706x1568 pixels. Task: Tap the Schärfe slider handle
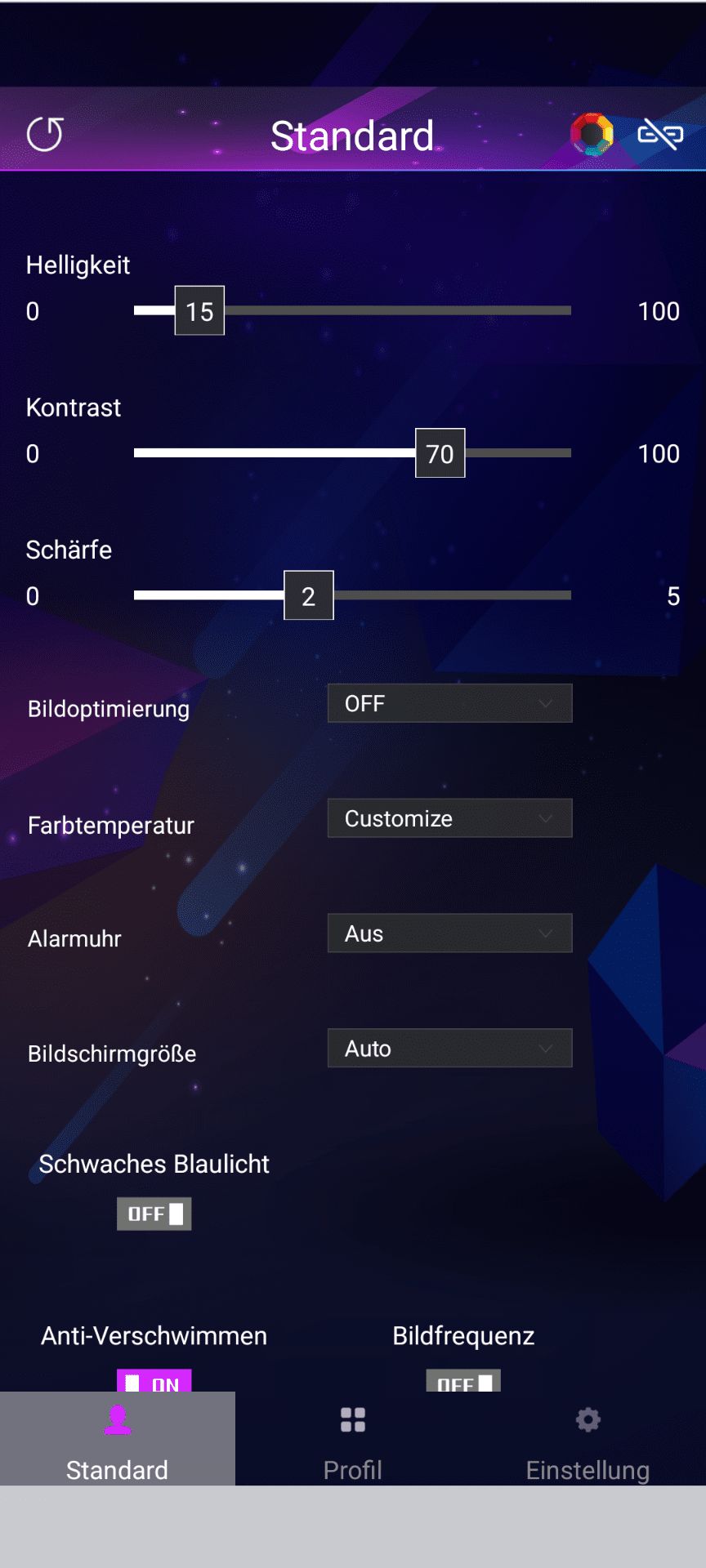coord(308,596)
